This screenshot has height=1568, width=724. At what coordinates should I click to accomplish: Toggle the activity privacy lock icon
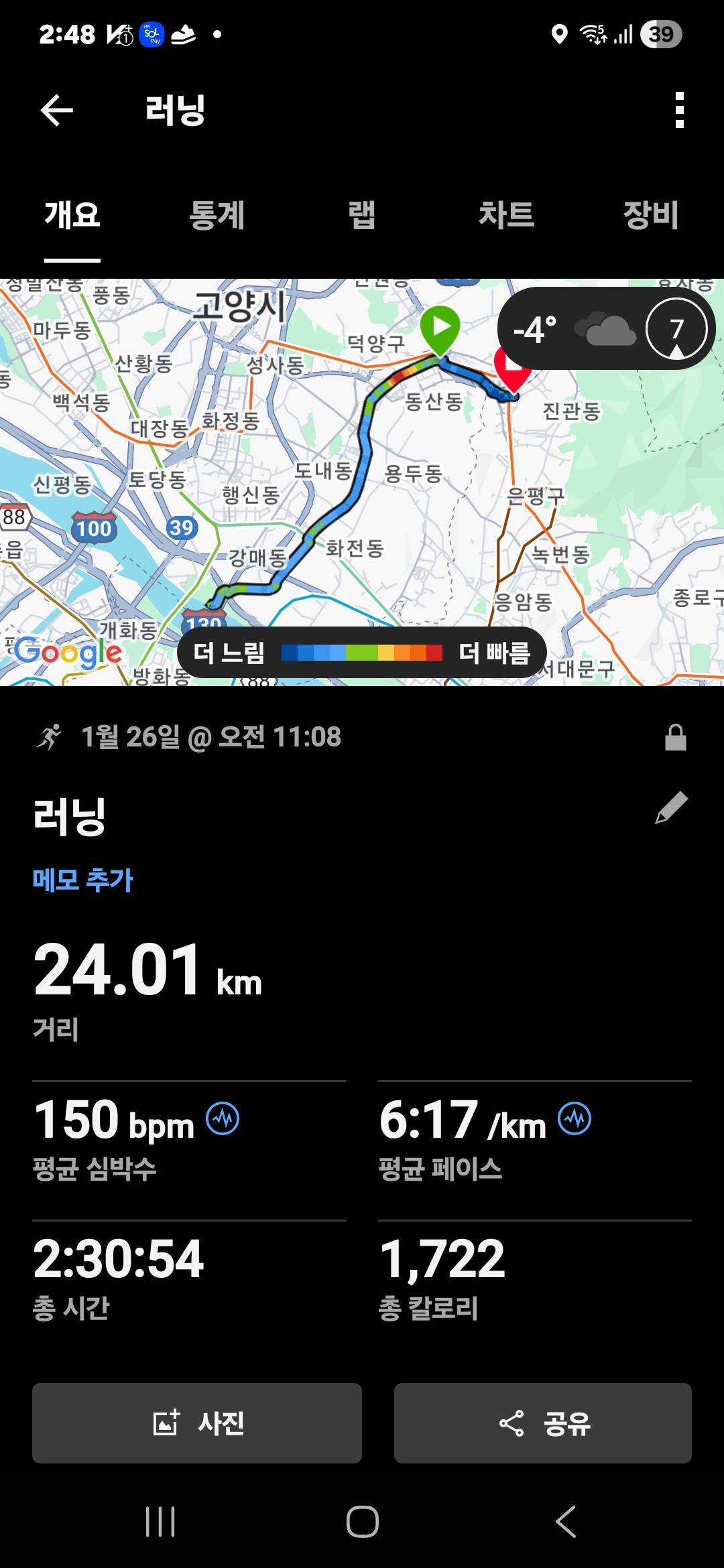[x=675, y=739]
